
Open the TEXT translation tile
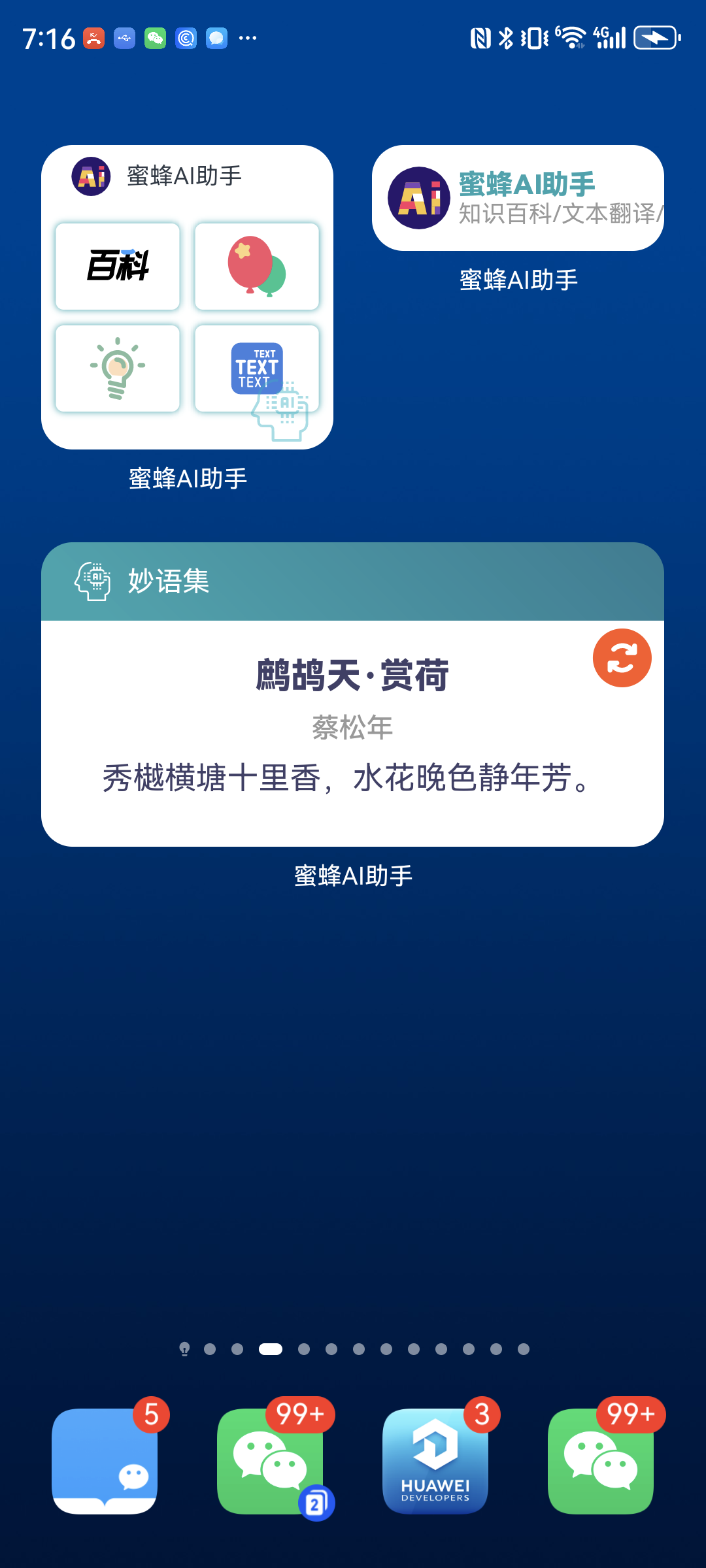[257, 368]
